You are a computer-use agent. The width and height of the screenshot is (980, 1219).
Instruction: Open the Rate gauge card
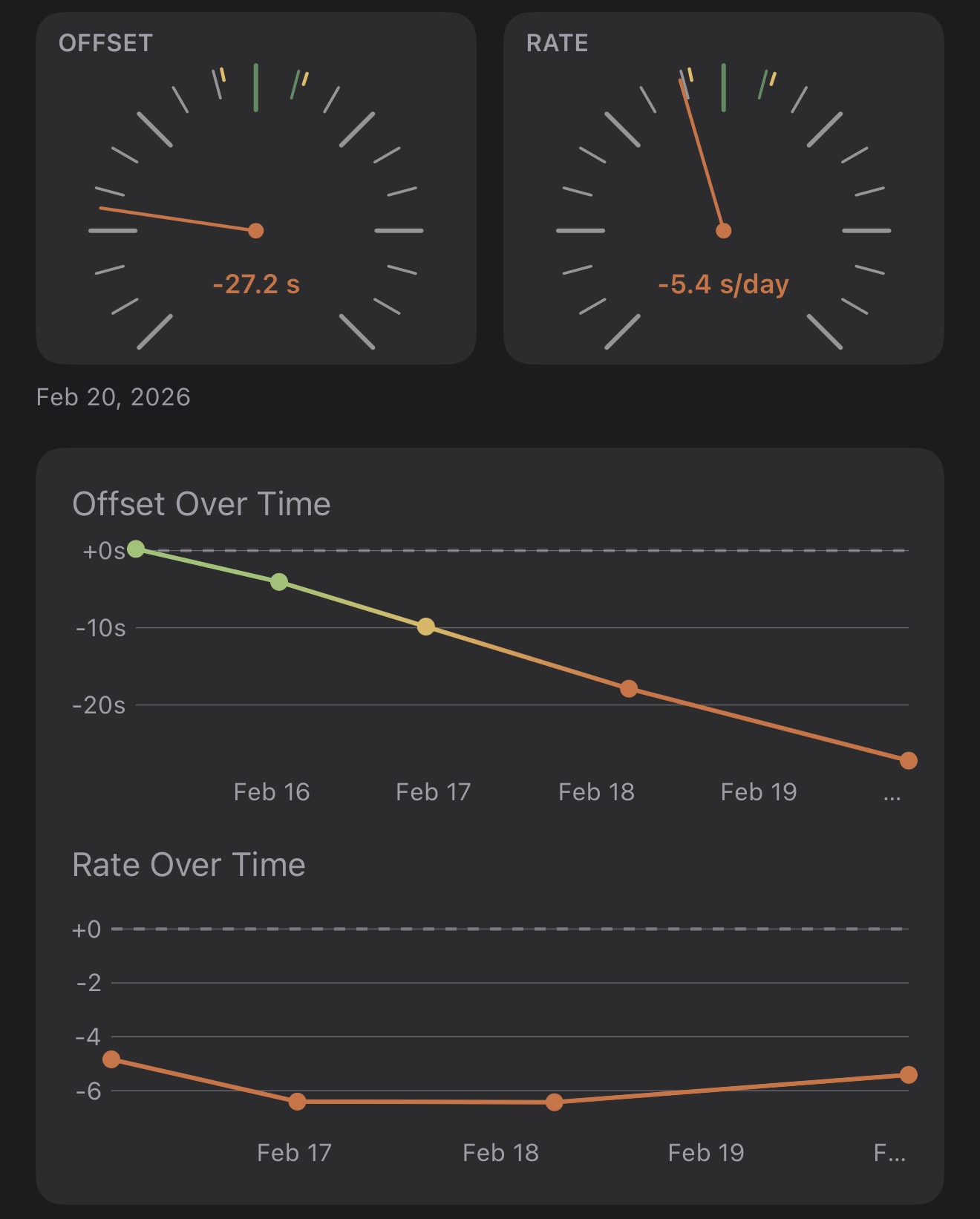(x=723, y=188)
